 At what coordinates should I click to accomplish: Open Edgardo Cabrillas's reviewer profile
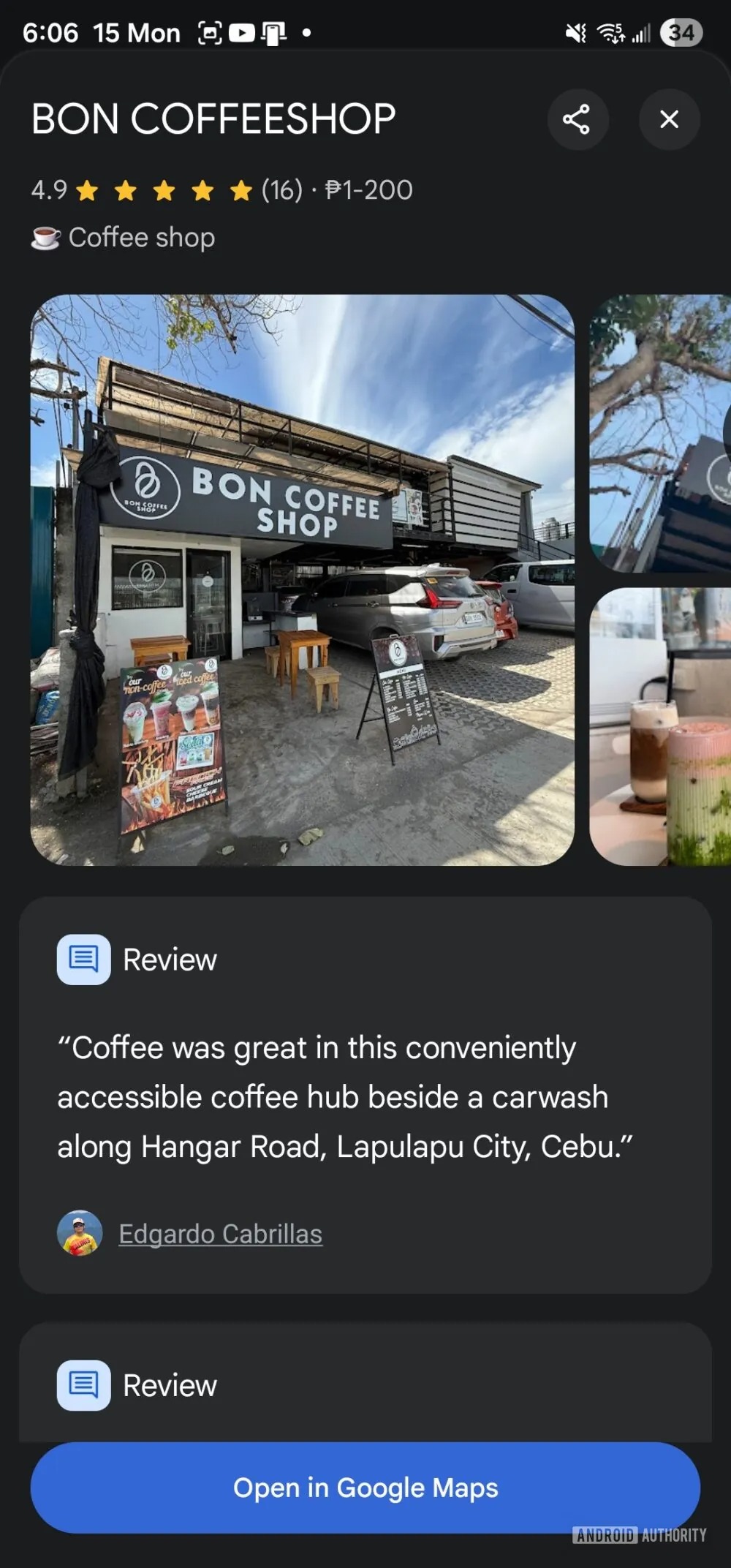pos(220,1234)
